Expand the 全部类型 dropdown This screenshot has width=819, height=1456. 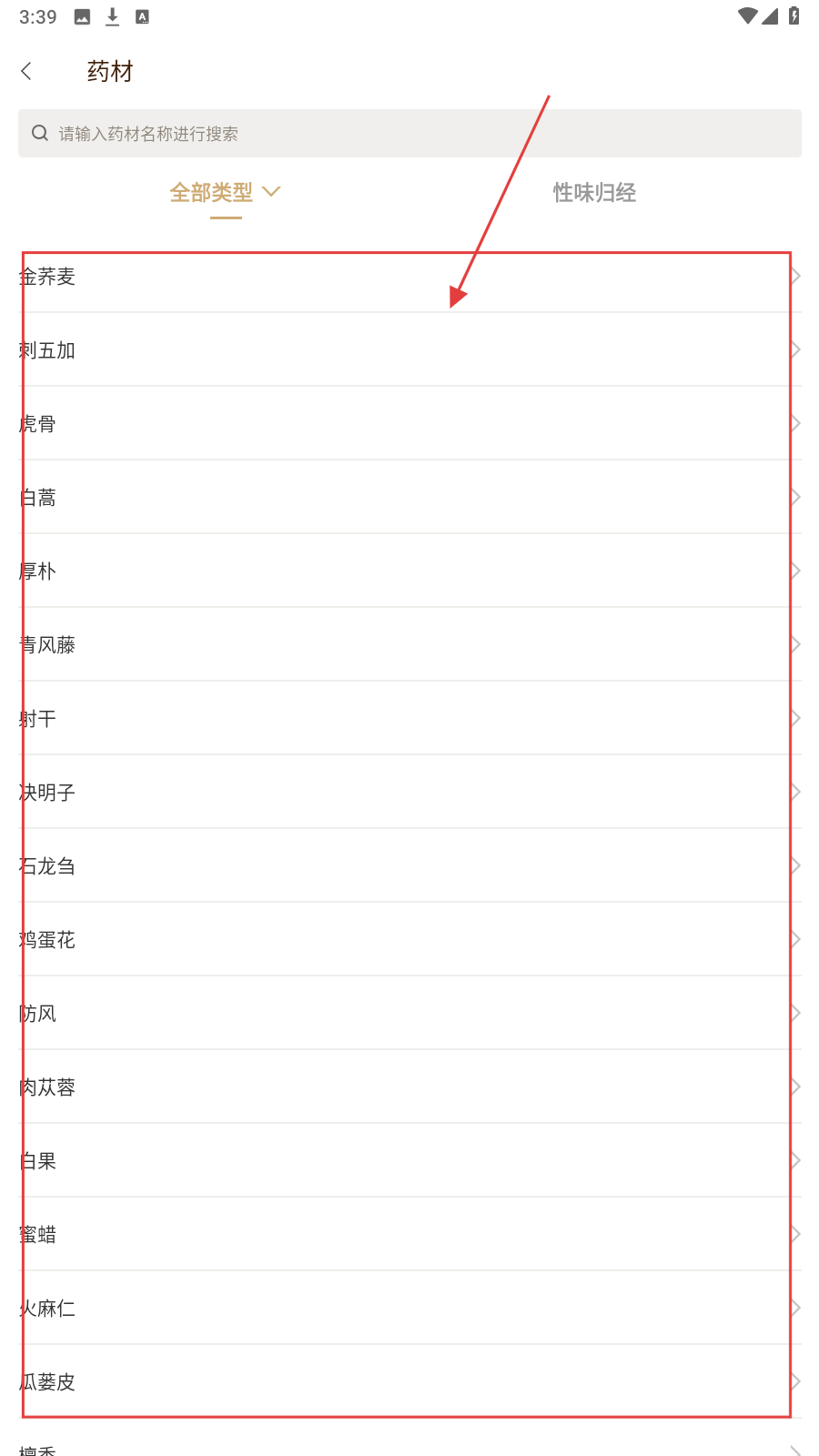[x=225, y=193]
